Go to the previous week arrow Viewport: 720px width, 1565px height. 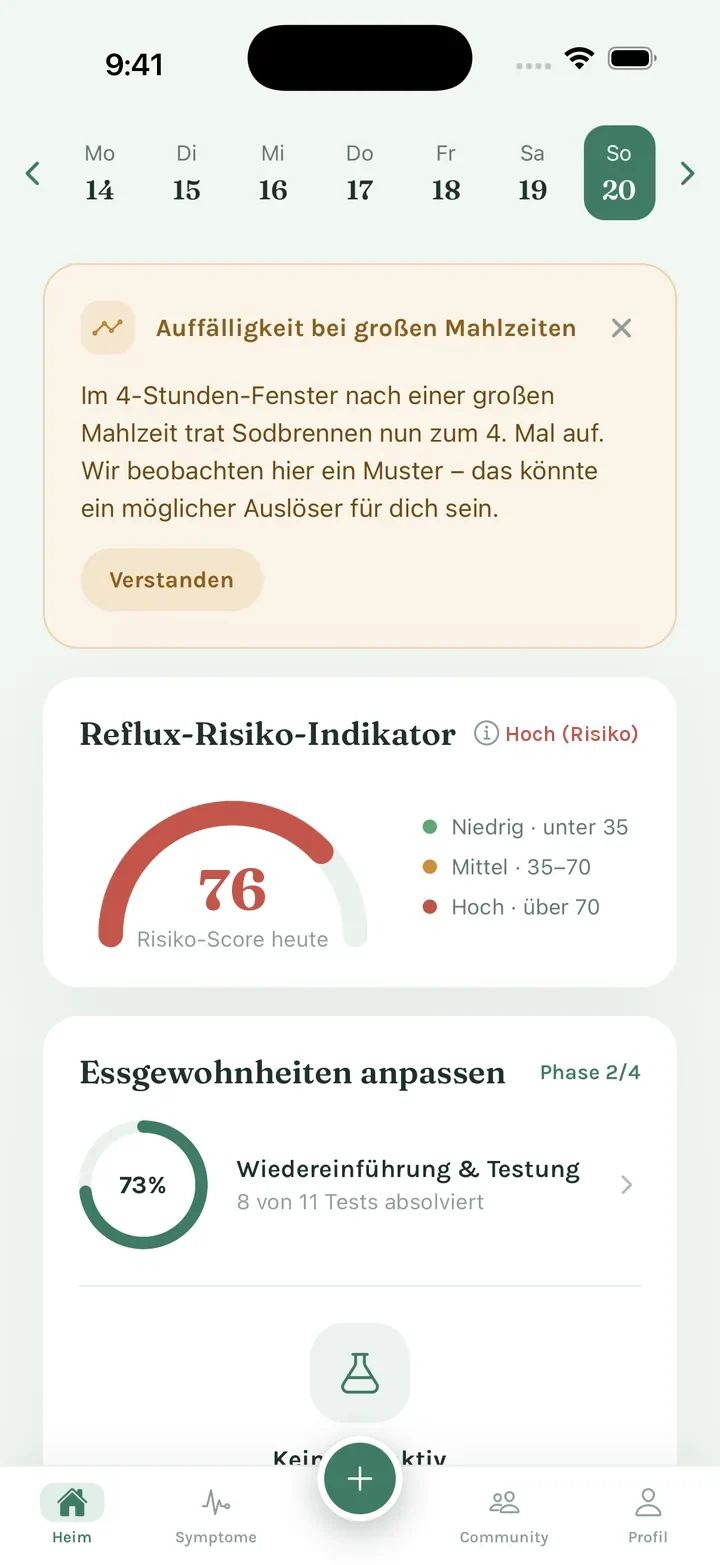(x=32, y=173)
